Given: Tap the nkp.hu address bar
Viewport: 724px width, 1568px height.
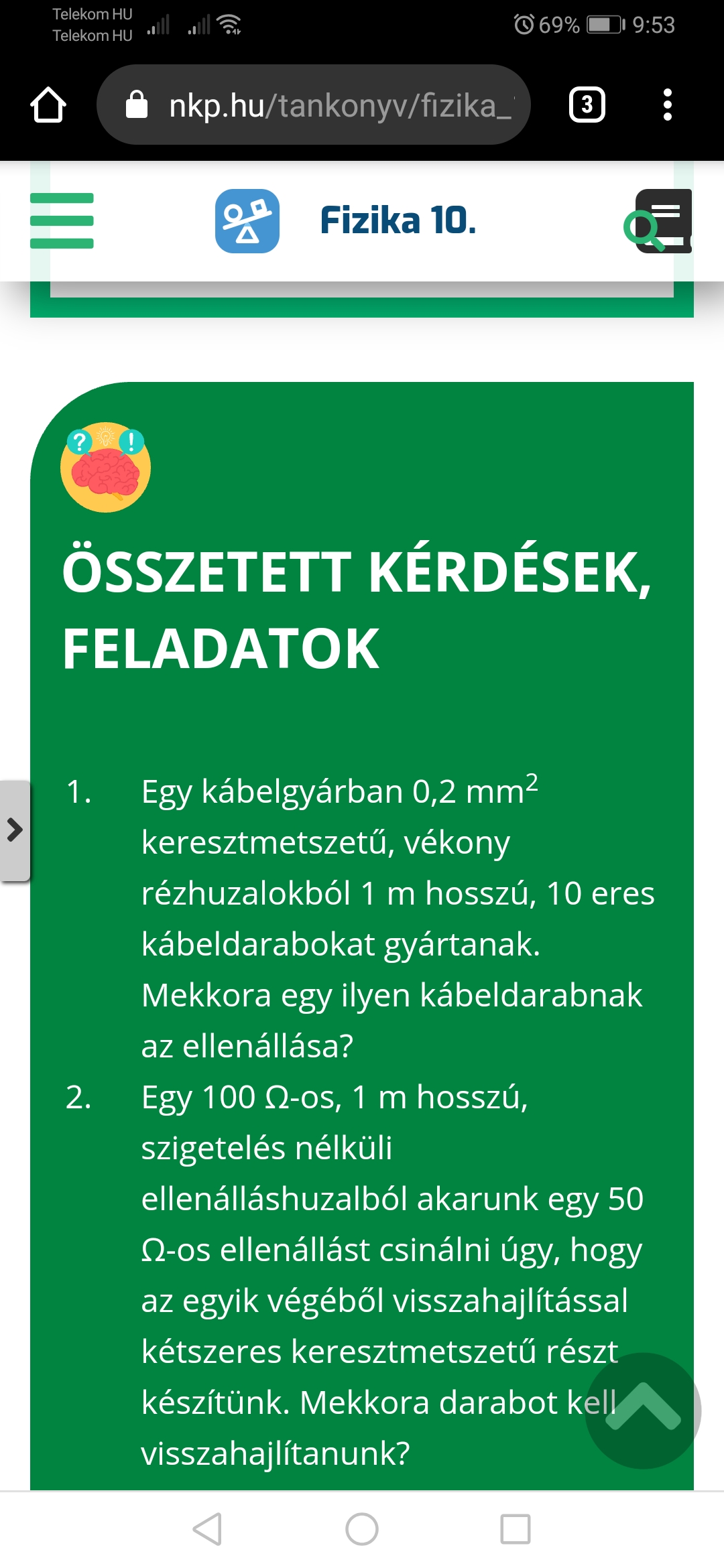Looking at the screenshot, I should tap(314, 105).
